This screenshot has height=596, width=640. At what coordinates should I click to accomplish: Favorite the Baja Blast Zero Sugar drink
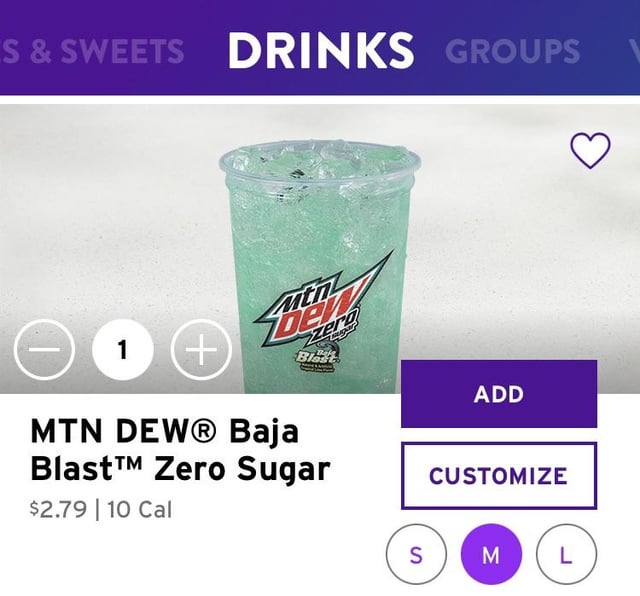click(590, 150)
